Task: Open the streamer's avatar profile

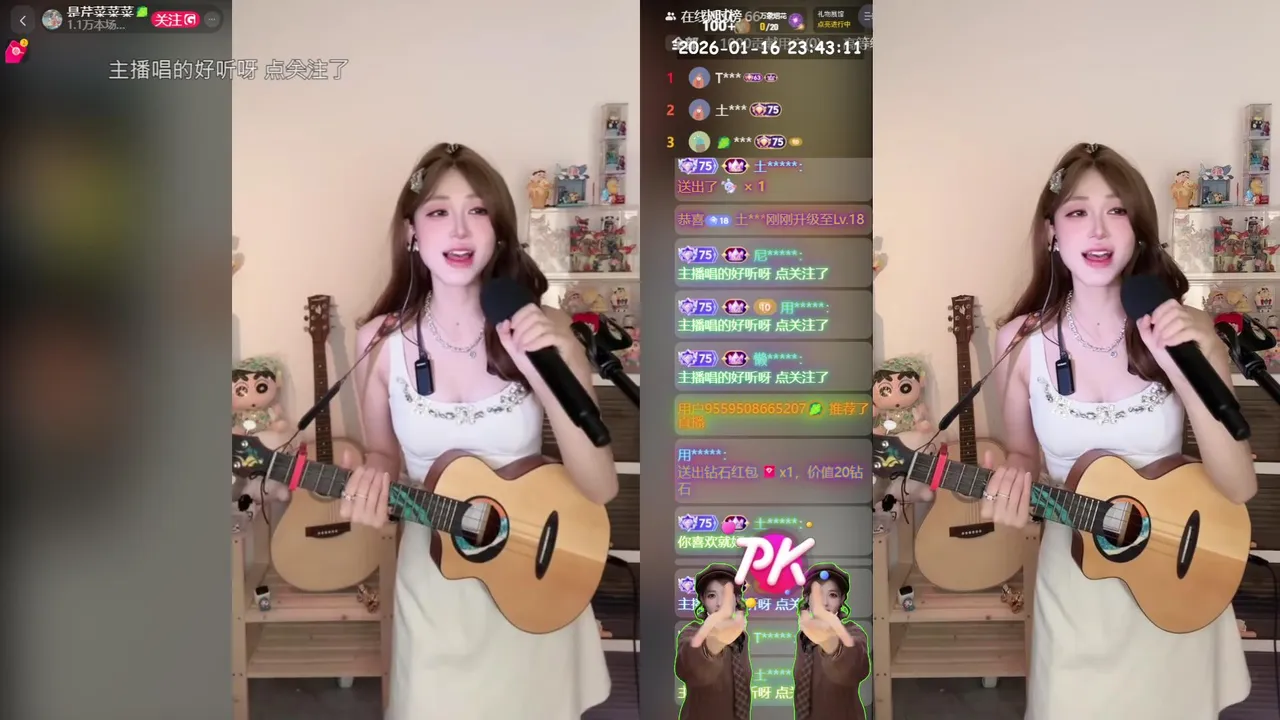Action: (52, 20)
